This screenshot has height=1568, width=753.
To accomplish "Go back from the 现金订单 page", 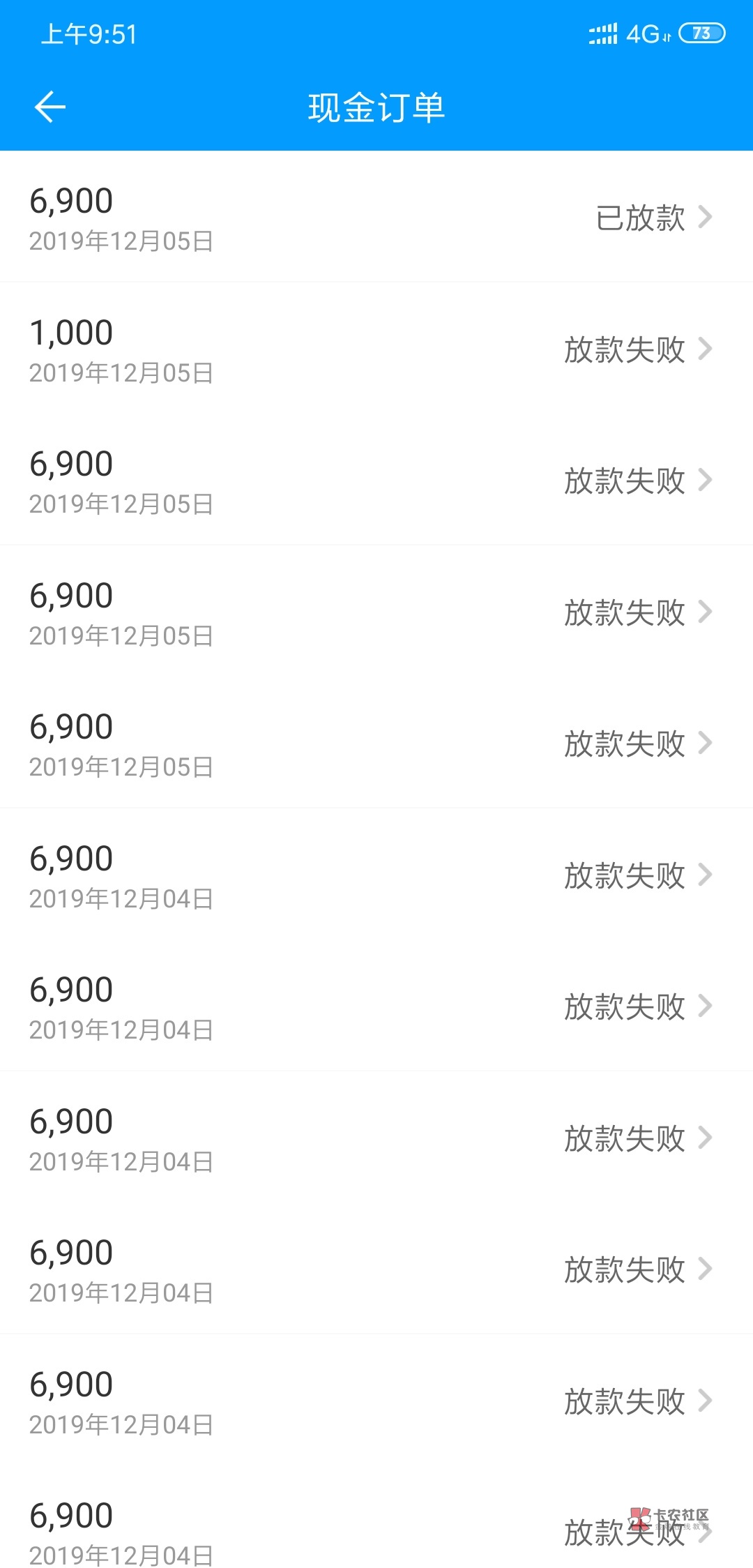I will 50,107.
